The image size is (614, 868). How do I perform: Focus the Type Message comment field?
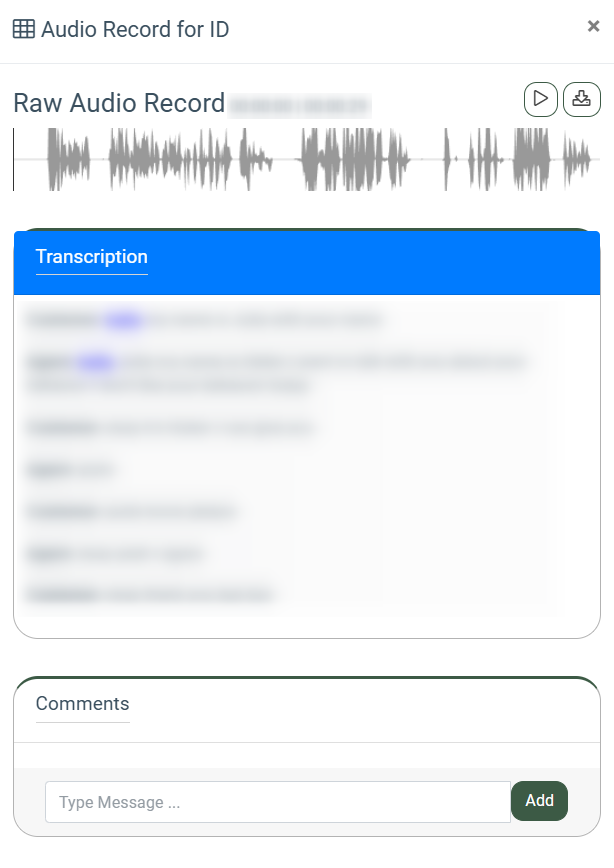coord(277,802)
